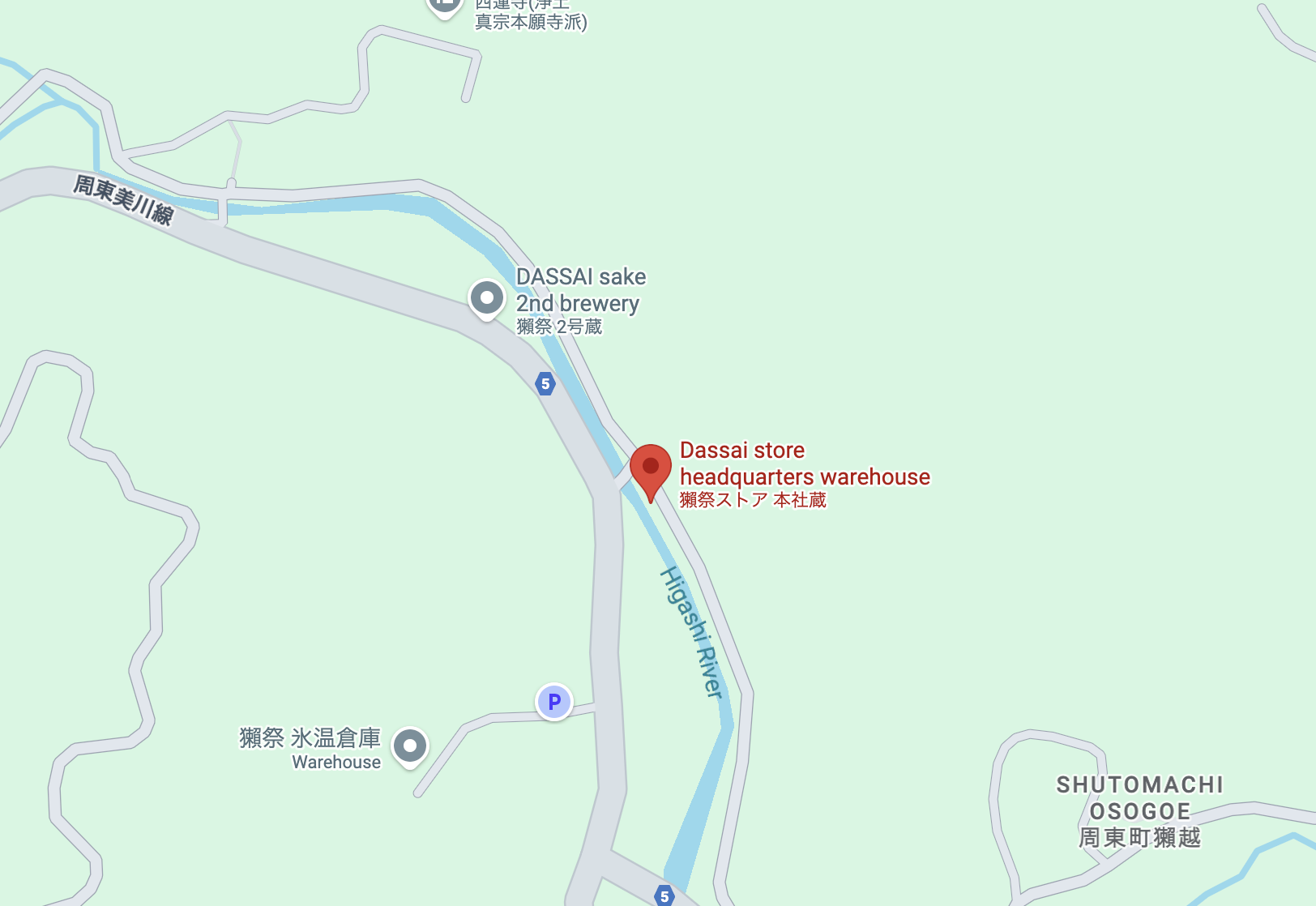Open the temple marker near 真宗本願寺派
This screenshot has width=1316, height=906.
444,6
